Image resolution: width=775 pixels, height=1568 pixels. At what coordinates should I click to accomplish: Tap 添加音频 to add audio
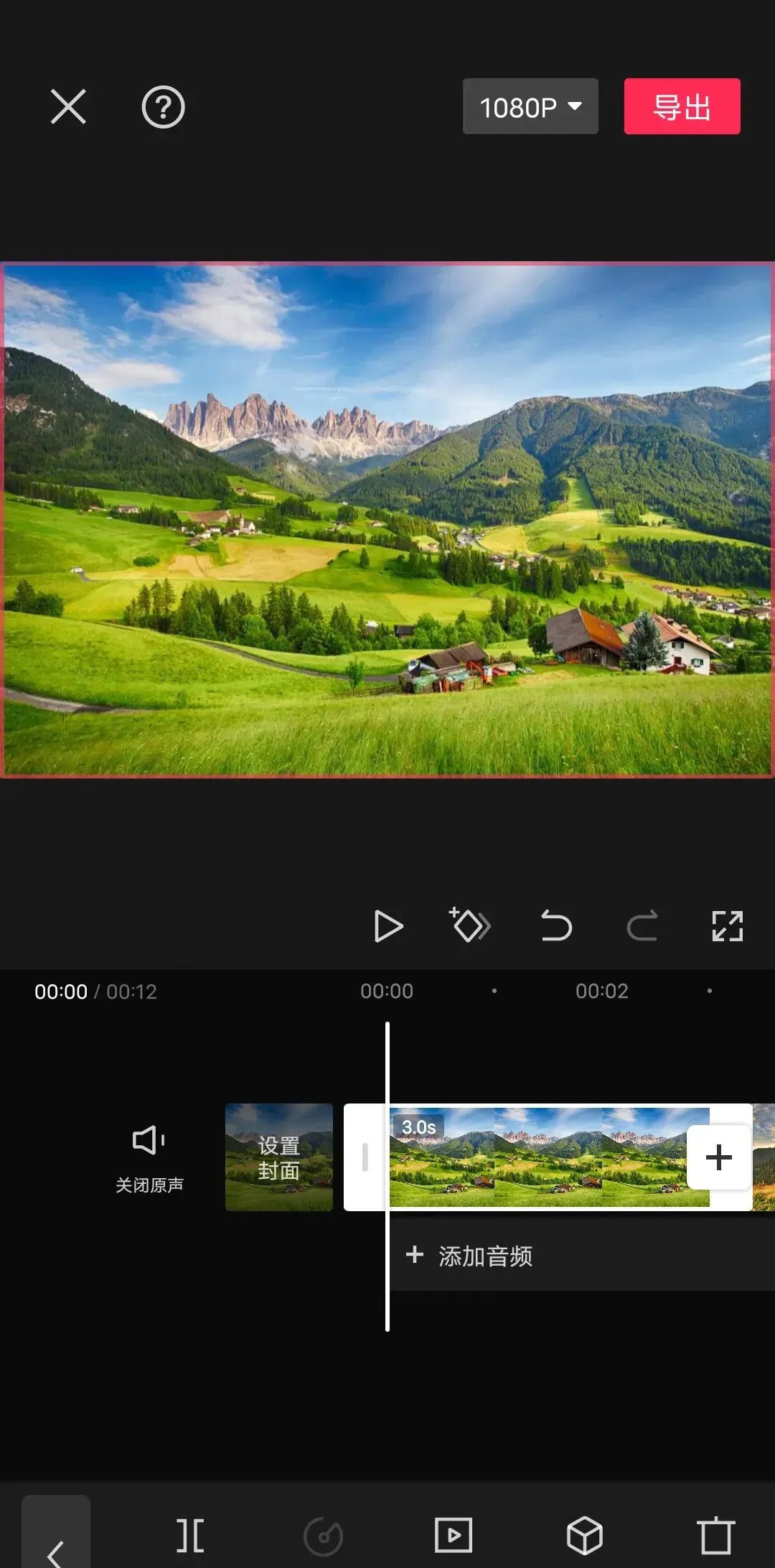471,1256
